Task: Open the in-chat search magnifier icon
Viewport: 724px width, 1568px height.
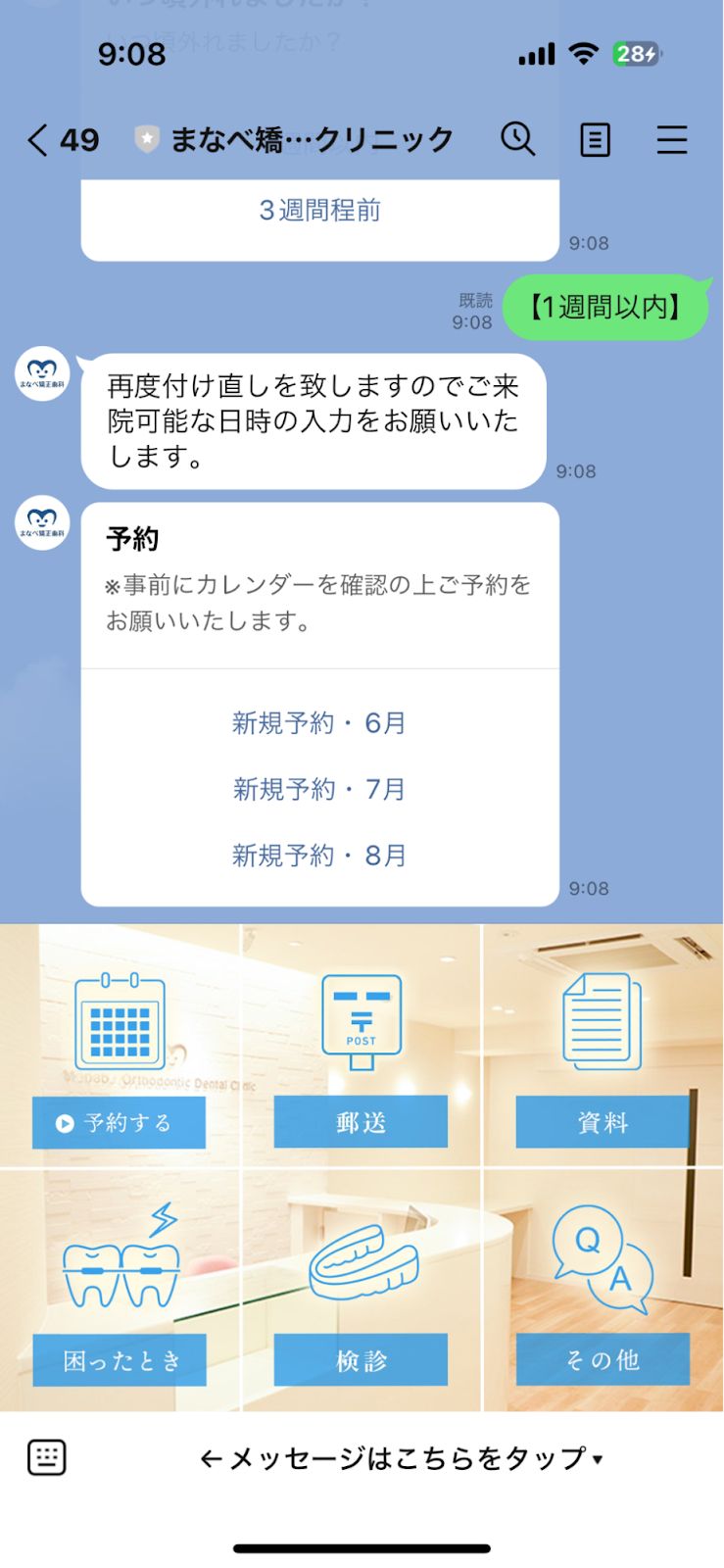Action: pyautogui.click(x=519, y=140)
